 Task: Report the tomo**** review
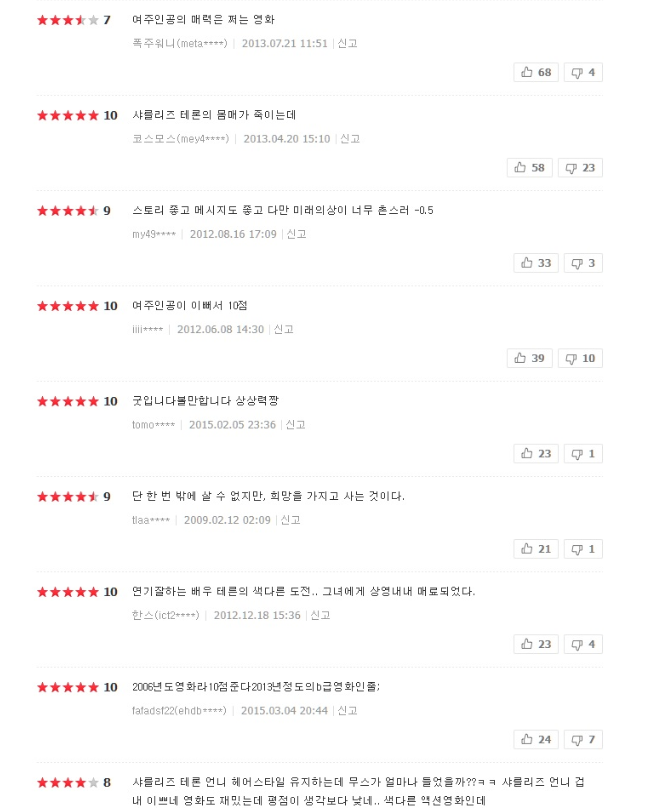(295, 425)
